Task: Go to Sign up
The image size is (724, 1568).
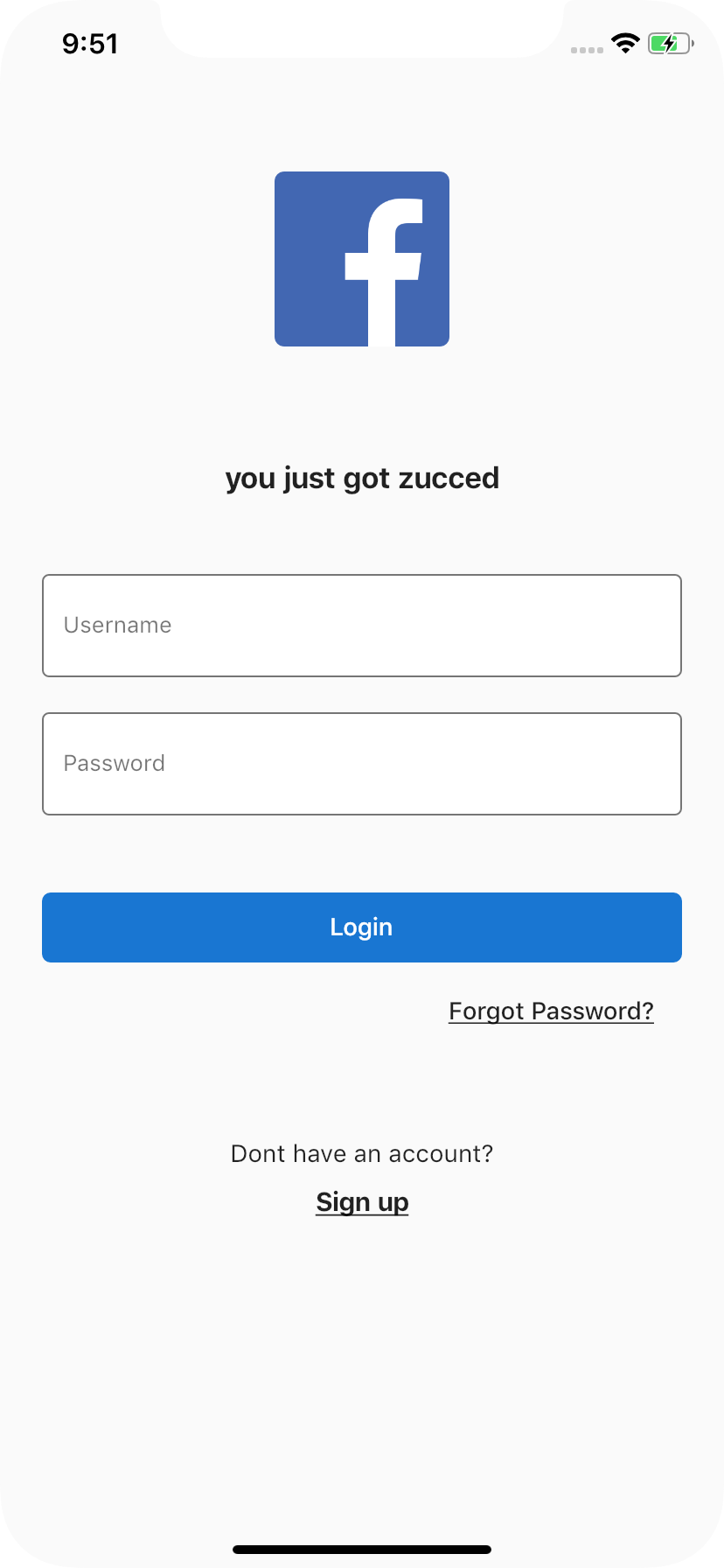Action: coord(362,1202)
